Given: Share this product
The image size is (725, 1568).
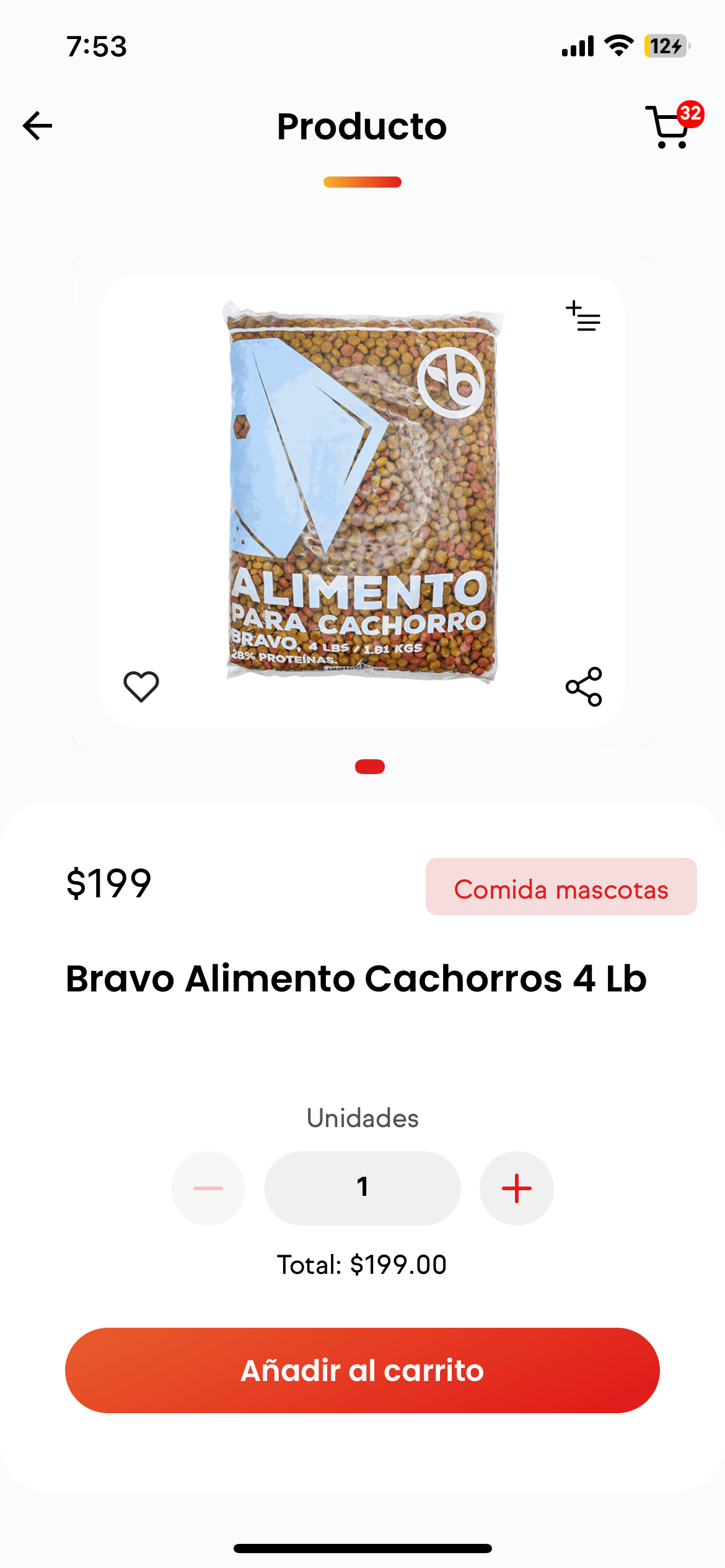Looking at the screenshot, I should [583, 687].
